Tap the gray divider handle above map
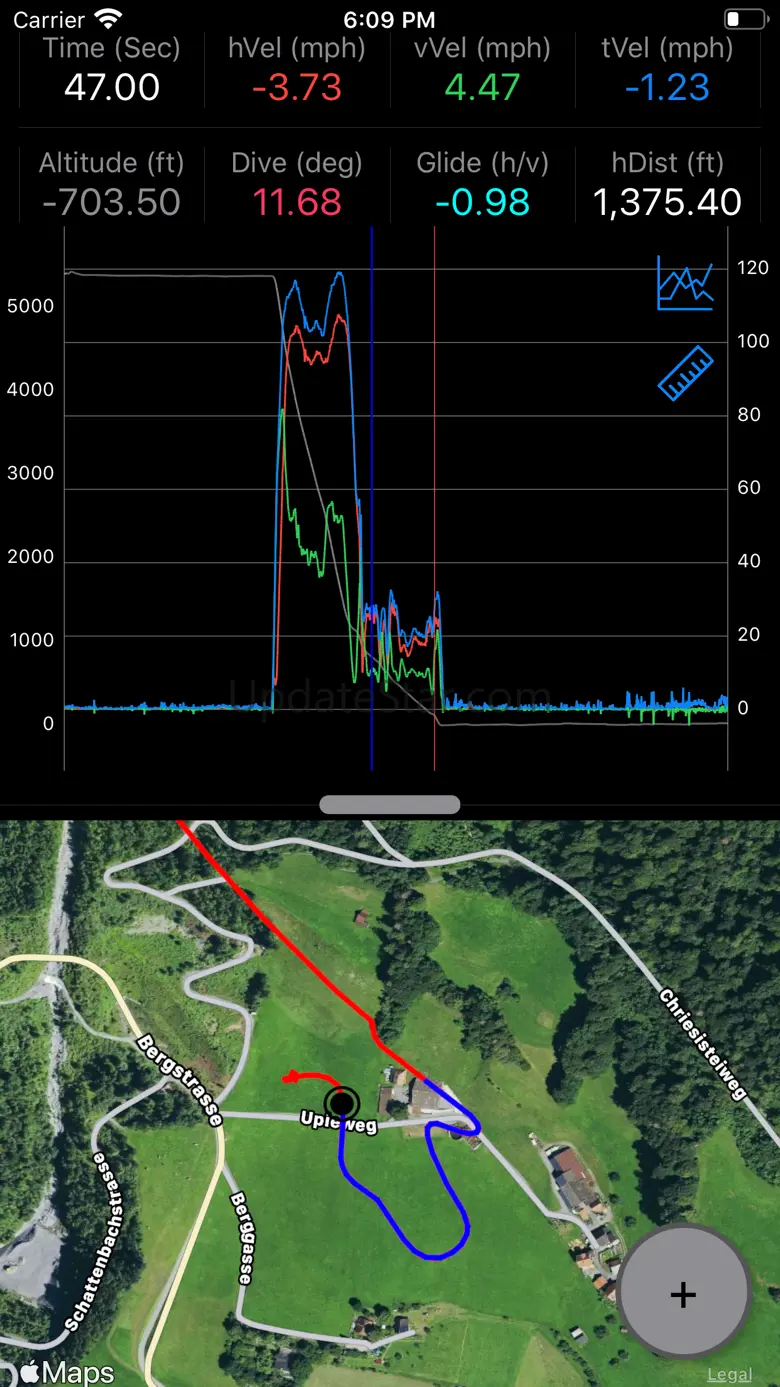Screen dimensions: 780x1387 click(390, 805)
